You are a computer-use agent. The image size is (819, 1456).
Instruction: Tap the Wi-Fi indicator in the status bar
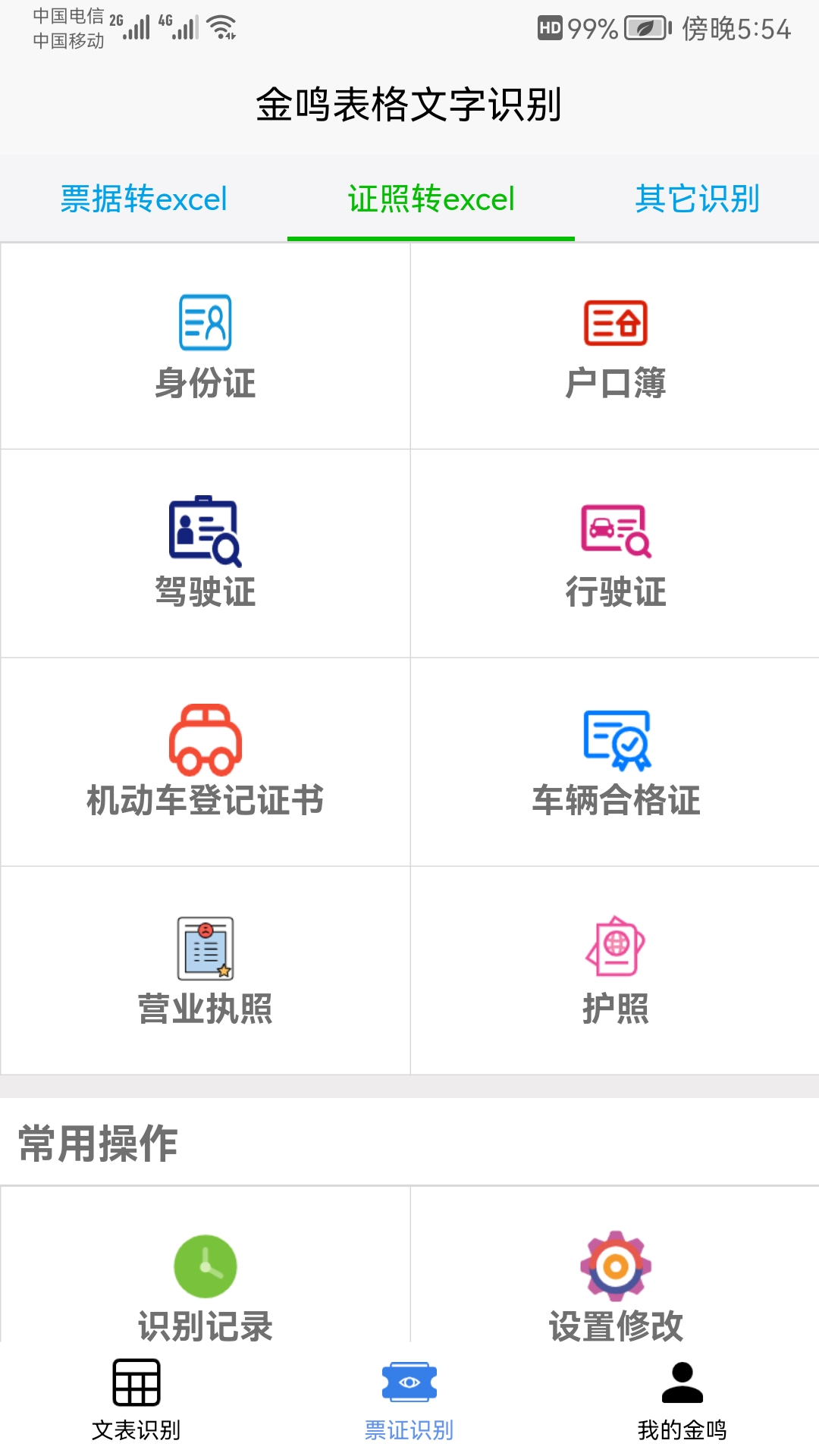220,27
